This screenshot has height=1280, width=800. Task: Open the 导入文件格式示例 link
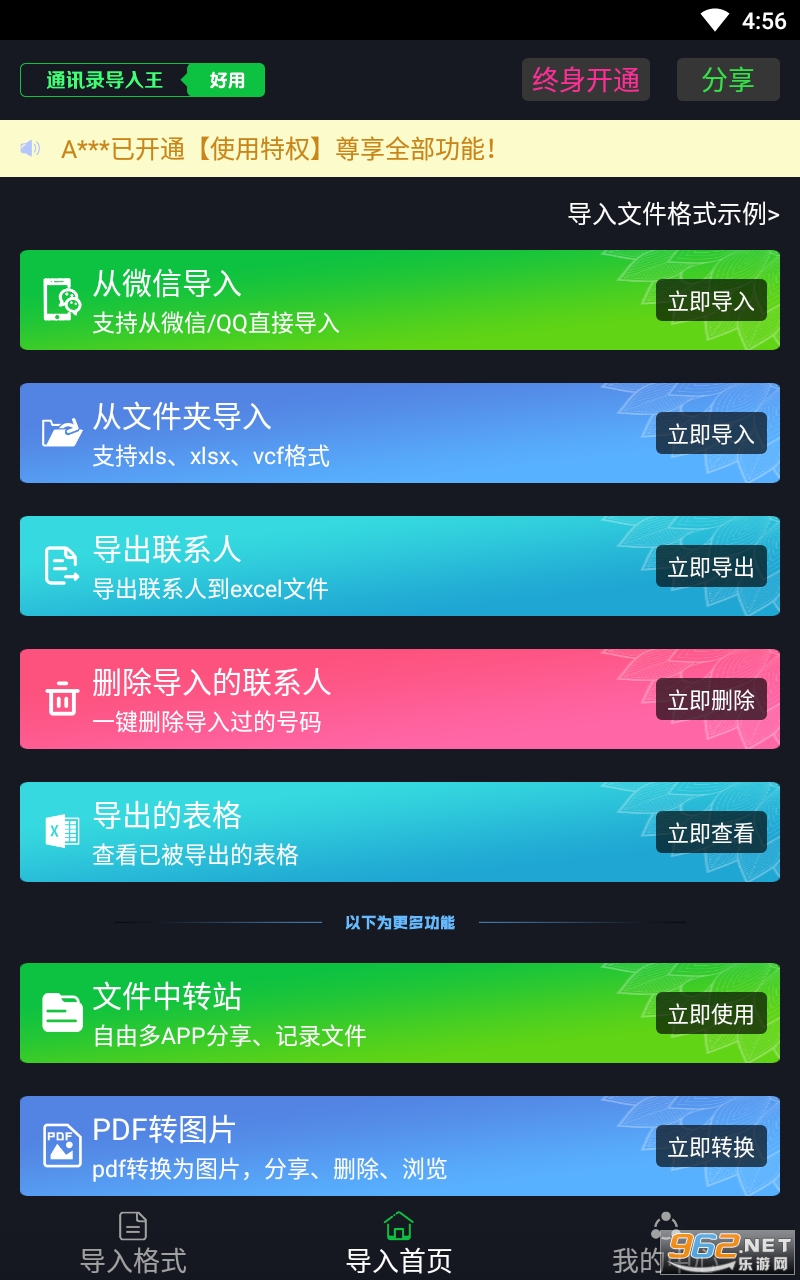click(673, 214)
